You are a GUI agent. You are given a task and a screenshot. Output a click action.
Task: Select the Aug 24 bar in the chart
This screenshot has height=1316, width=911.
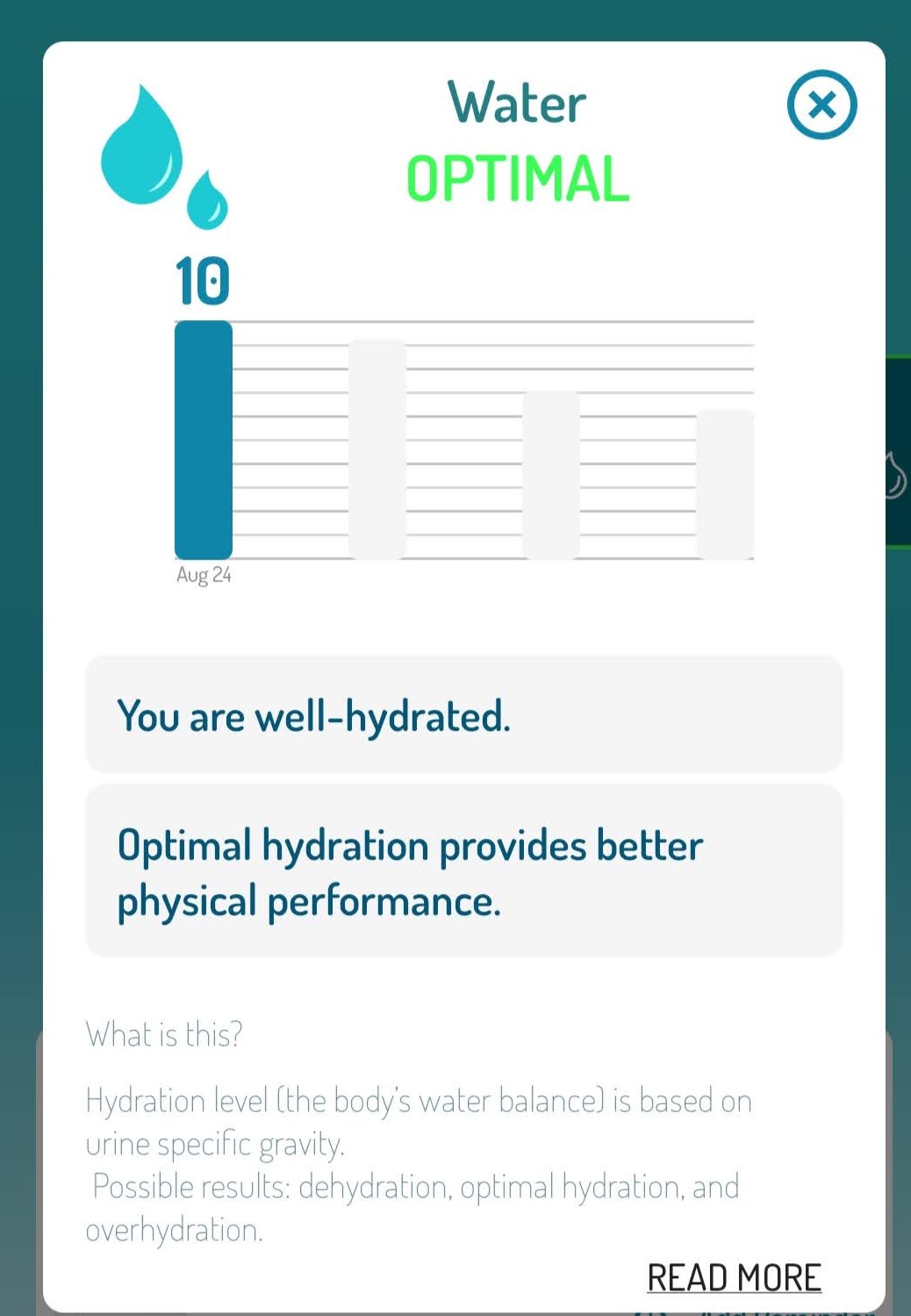(x=204, y=440)
